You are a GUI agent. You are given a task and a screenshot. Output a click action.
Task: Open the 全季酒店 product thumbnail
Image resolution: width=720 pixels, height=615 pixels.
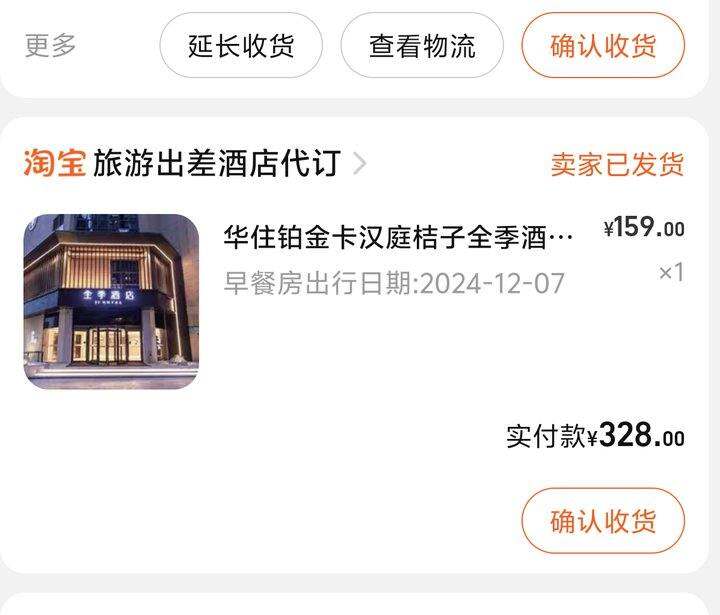tap(111, 301)
